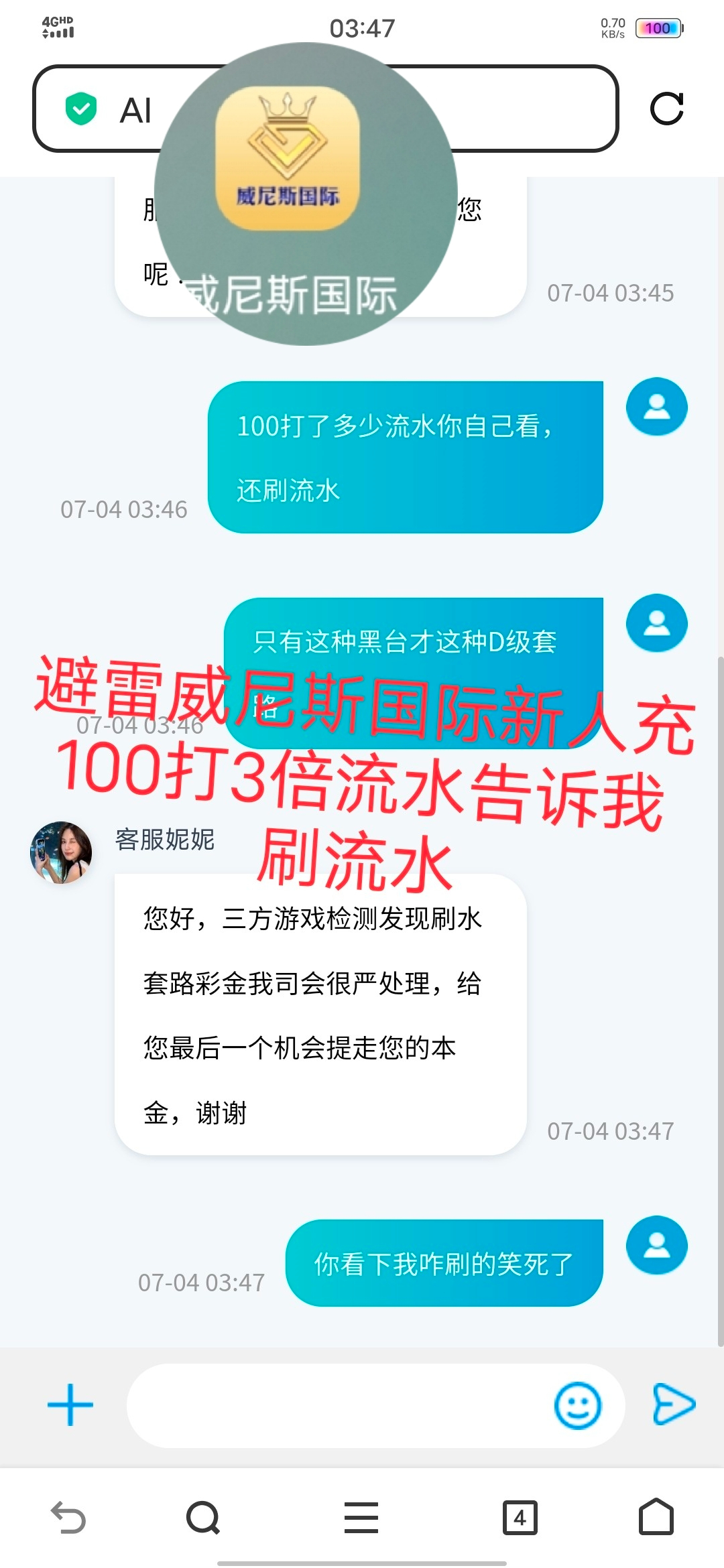Reload the page with the refresh icon
The image size is (724, 1568).
pyautogui.click(x=667, y=109)
